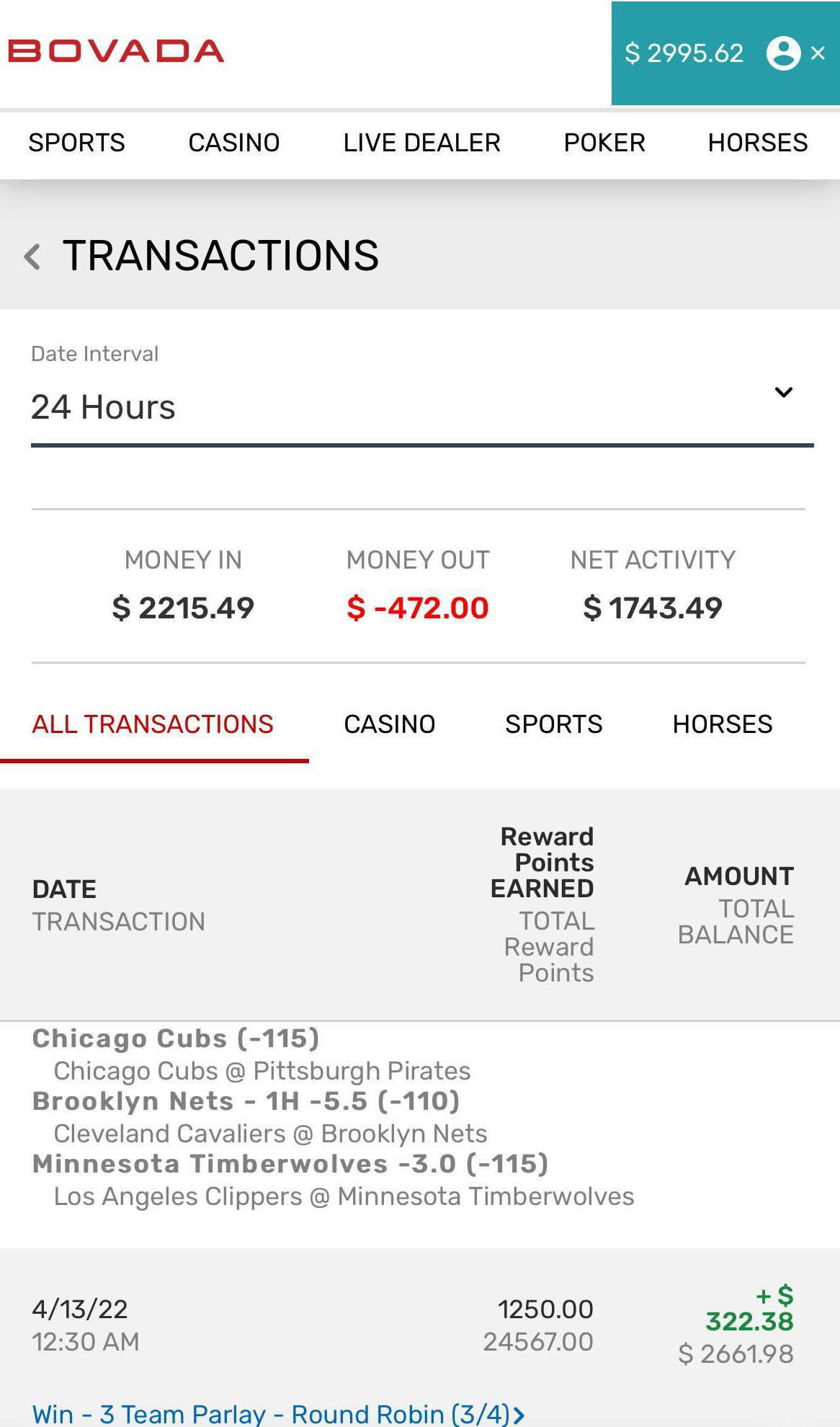Expand the Date Interval dropdown
This screenshot has height=1427, width=840.
422,407
